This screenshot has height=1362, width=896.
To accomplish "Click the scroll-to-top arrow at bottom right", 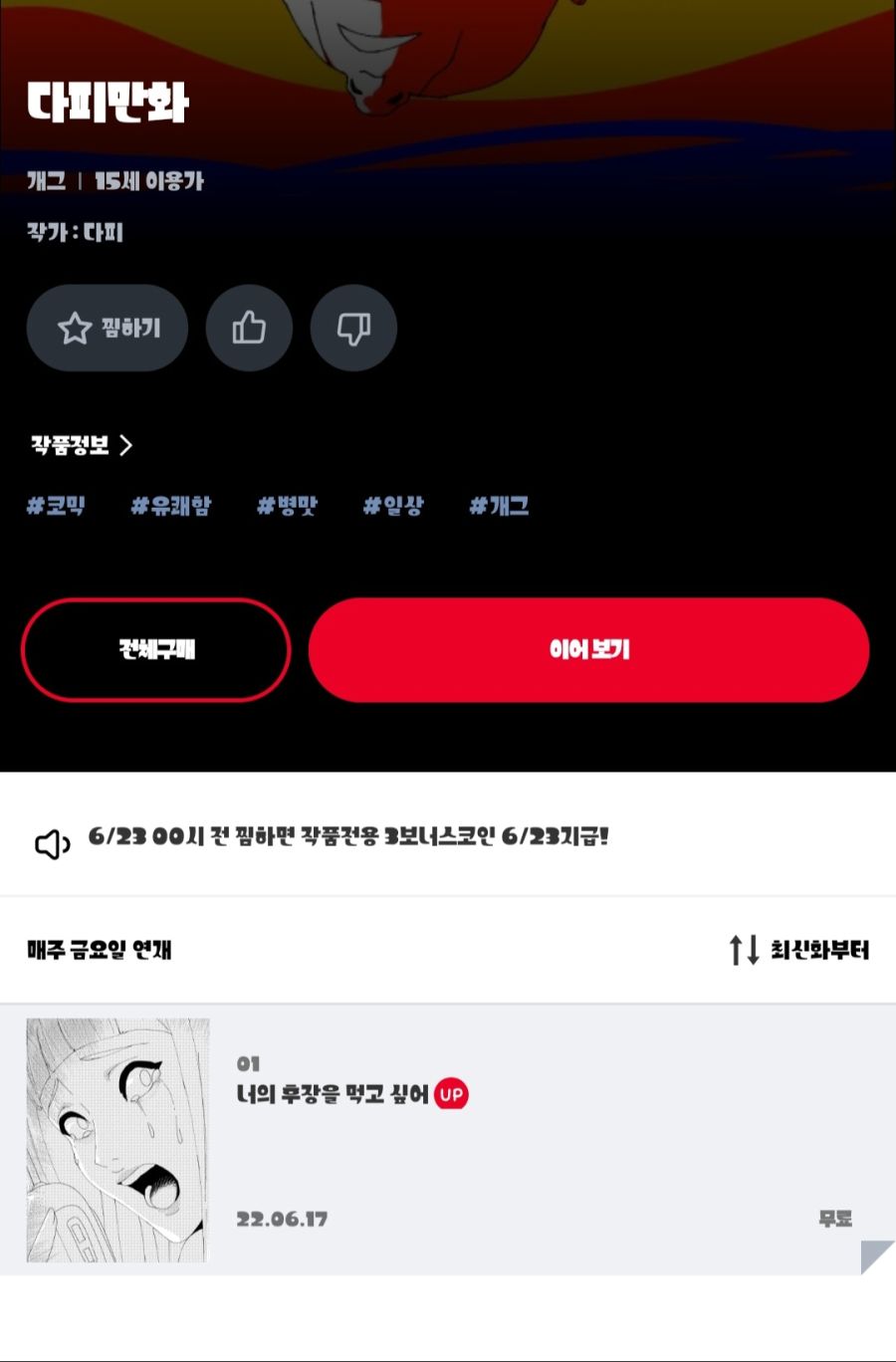I will tap(873, 1256).
